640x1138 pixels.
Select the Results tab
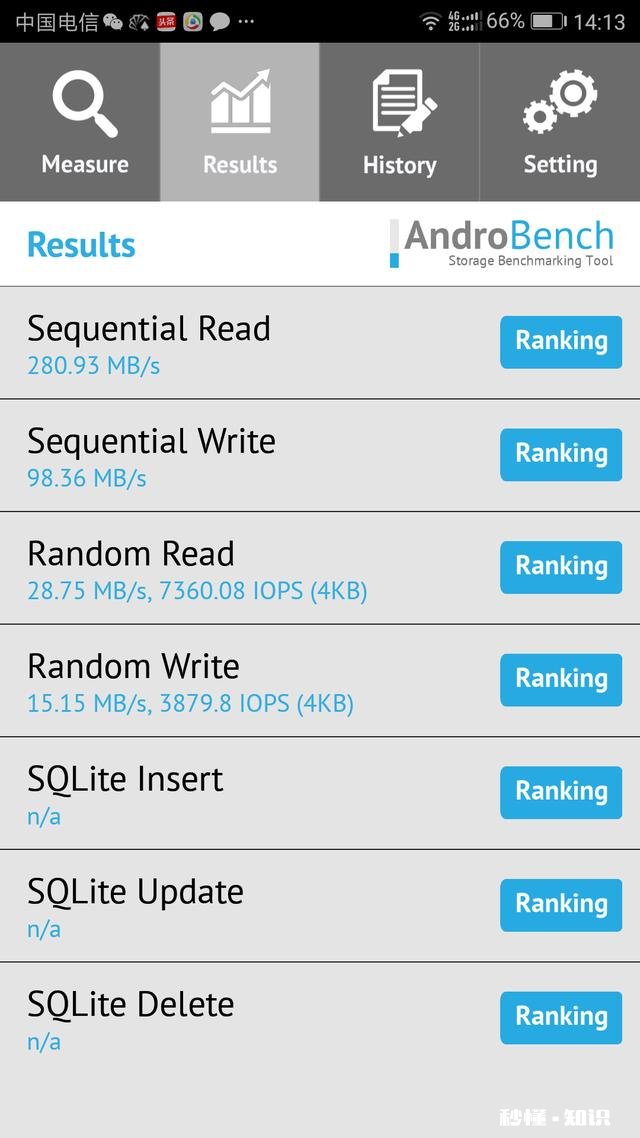coord(240,122)
